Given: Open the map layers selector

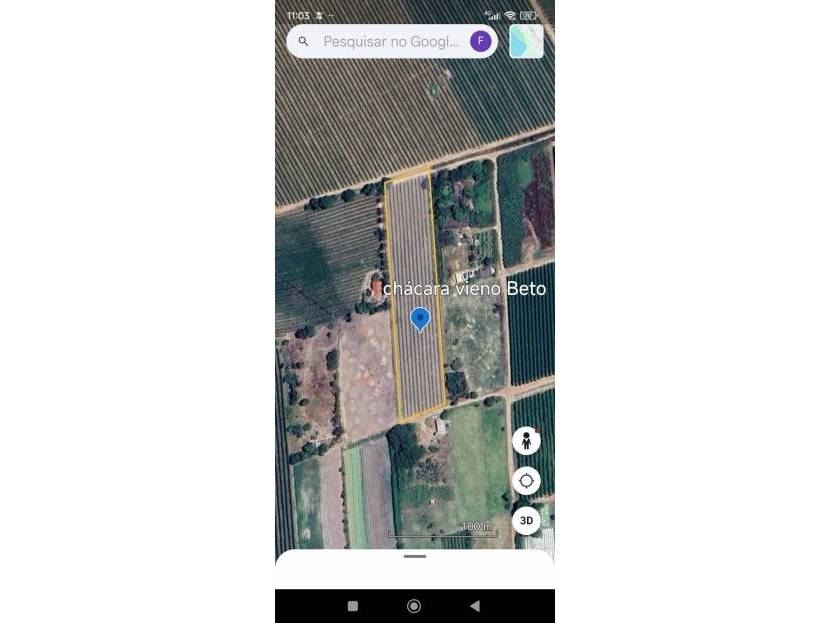Looking at the screenshot, I should coord(526,41).
